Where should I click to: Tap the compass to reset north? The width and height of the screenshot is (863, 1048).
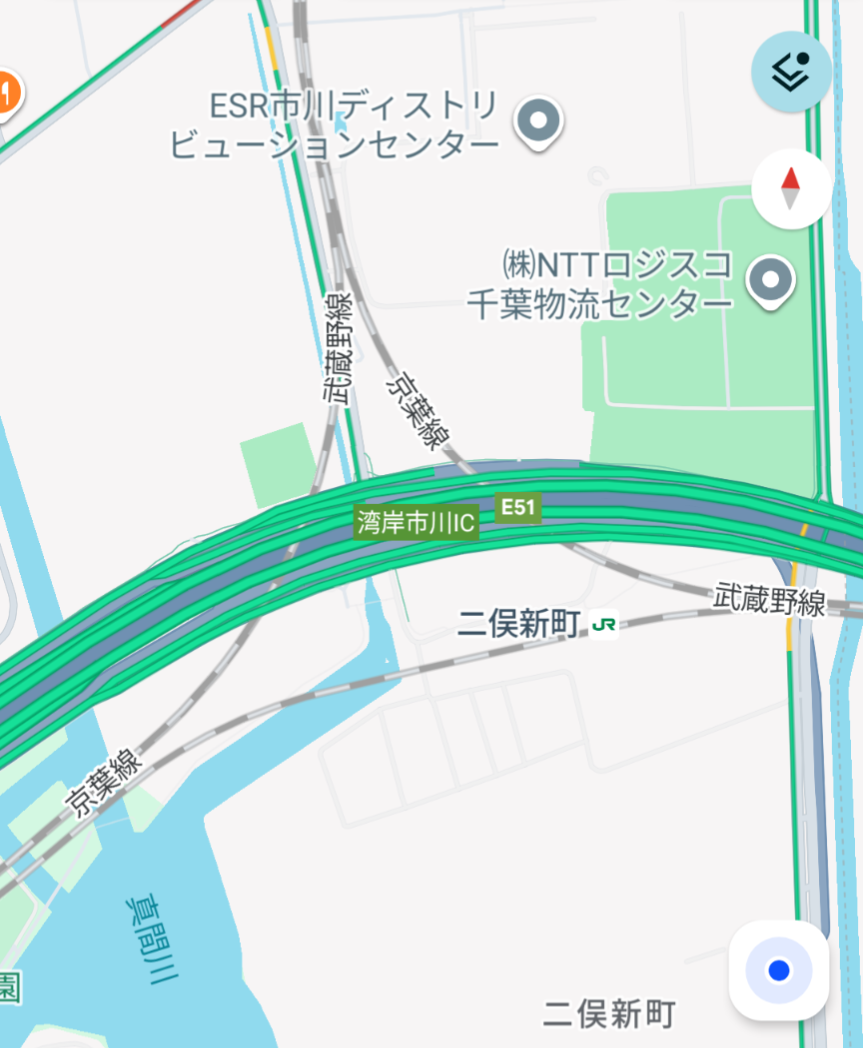790,189
